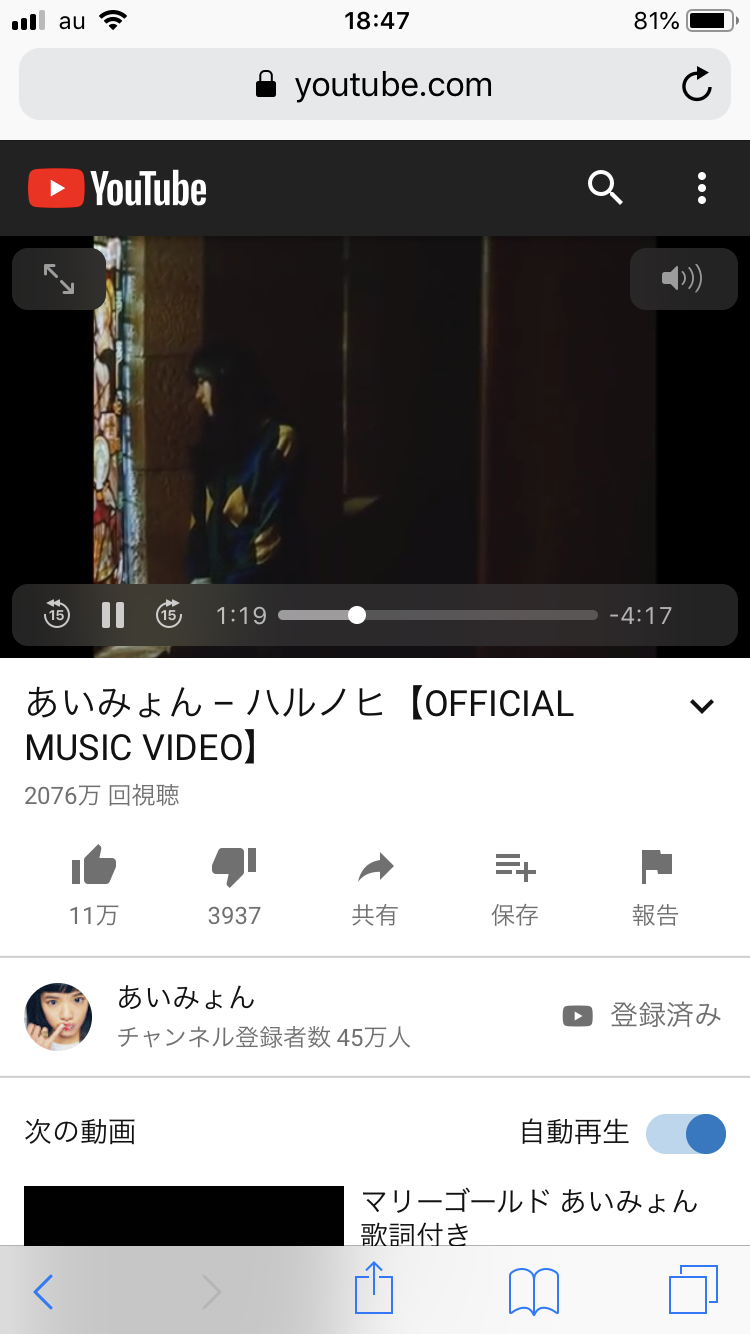Tap the video progress bar

click(437, 615)
